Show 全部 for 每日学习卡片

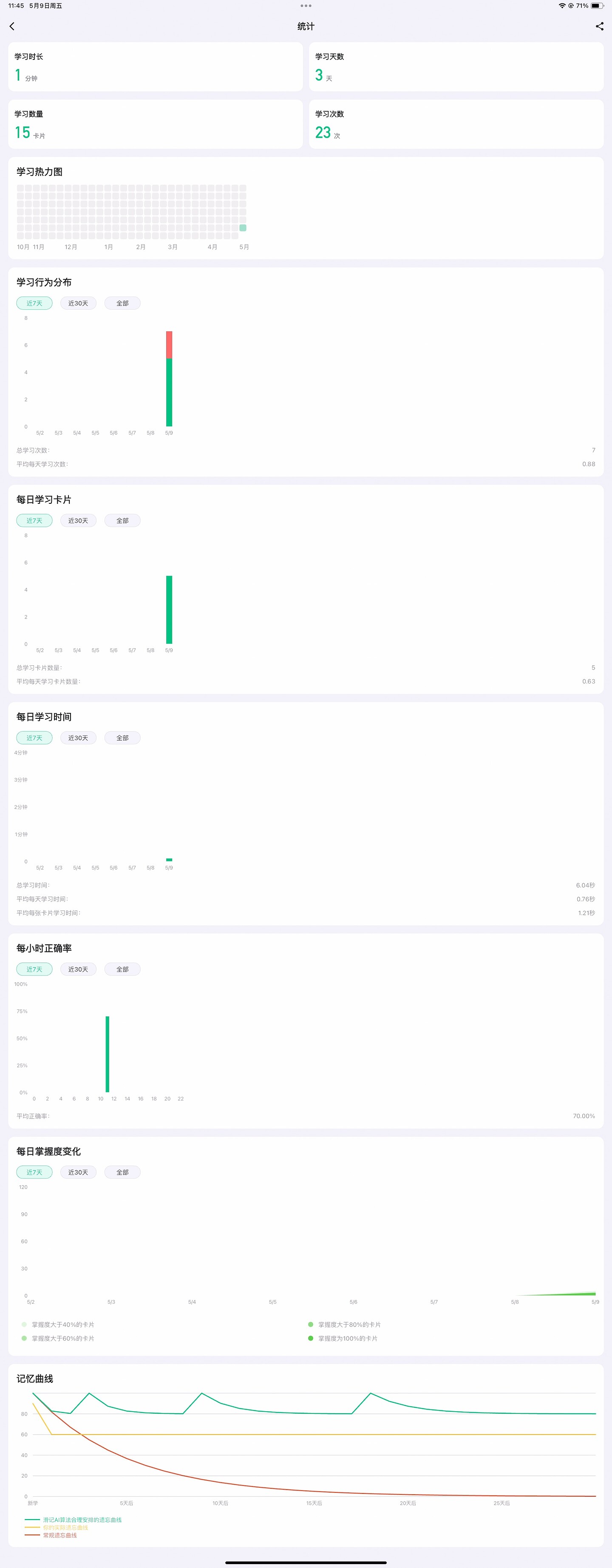122,520
